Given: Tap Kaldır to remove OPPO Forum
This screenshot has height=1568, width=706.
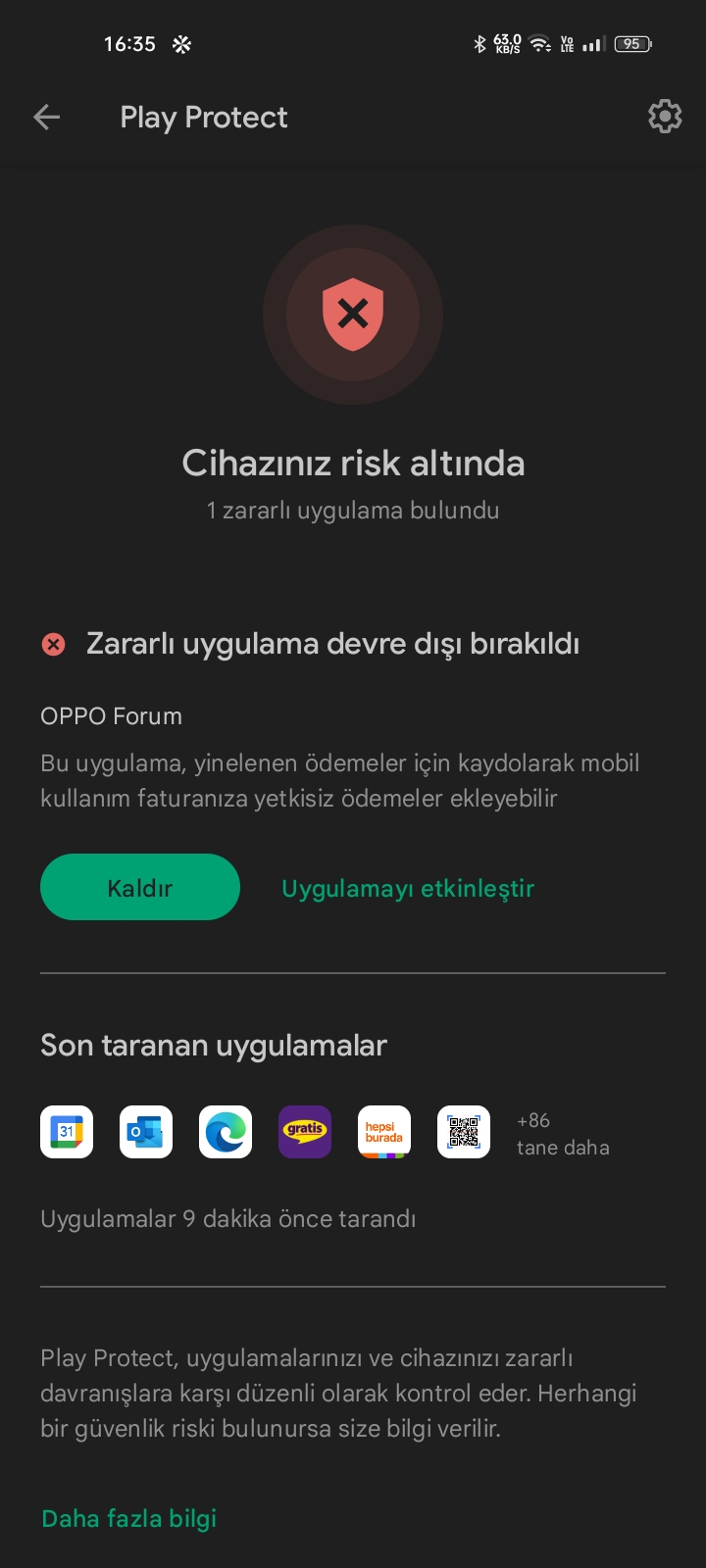Looking at the screenshot, I should (x=140, y=887).
